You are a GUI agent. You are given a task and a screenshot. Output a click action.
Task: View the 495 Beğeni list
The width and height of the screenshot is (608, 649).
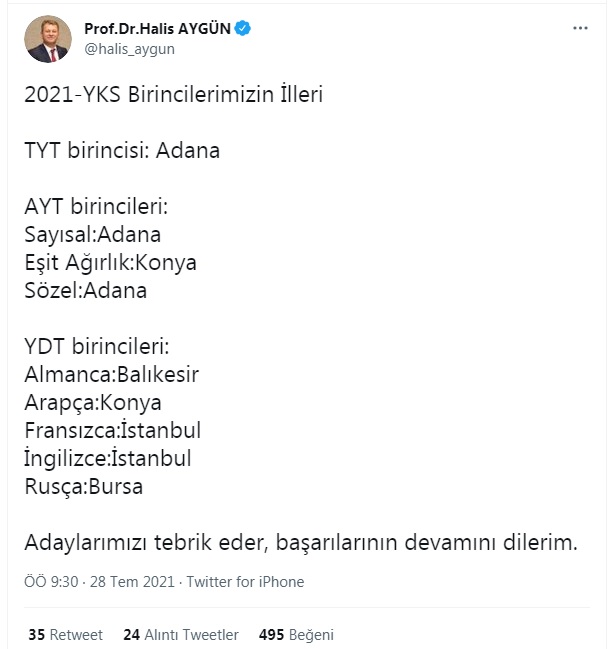pyautogui.click(x=296, y=634)
